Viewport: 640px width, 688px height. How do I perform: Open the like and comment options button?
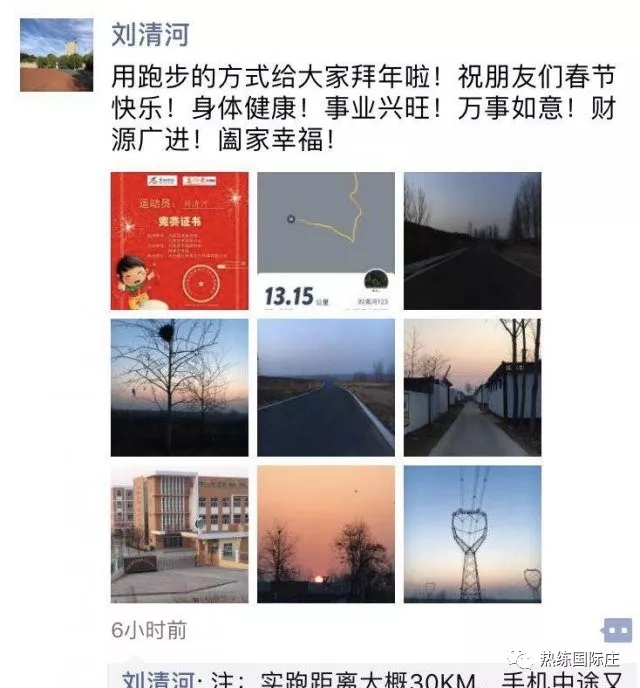[616, 630]
